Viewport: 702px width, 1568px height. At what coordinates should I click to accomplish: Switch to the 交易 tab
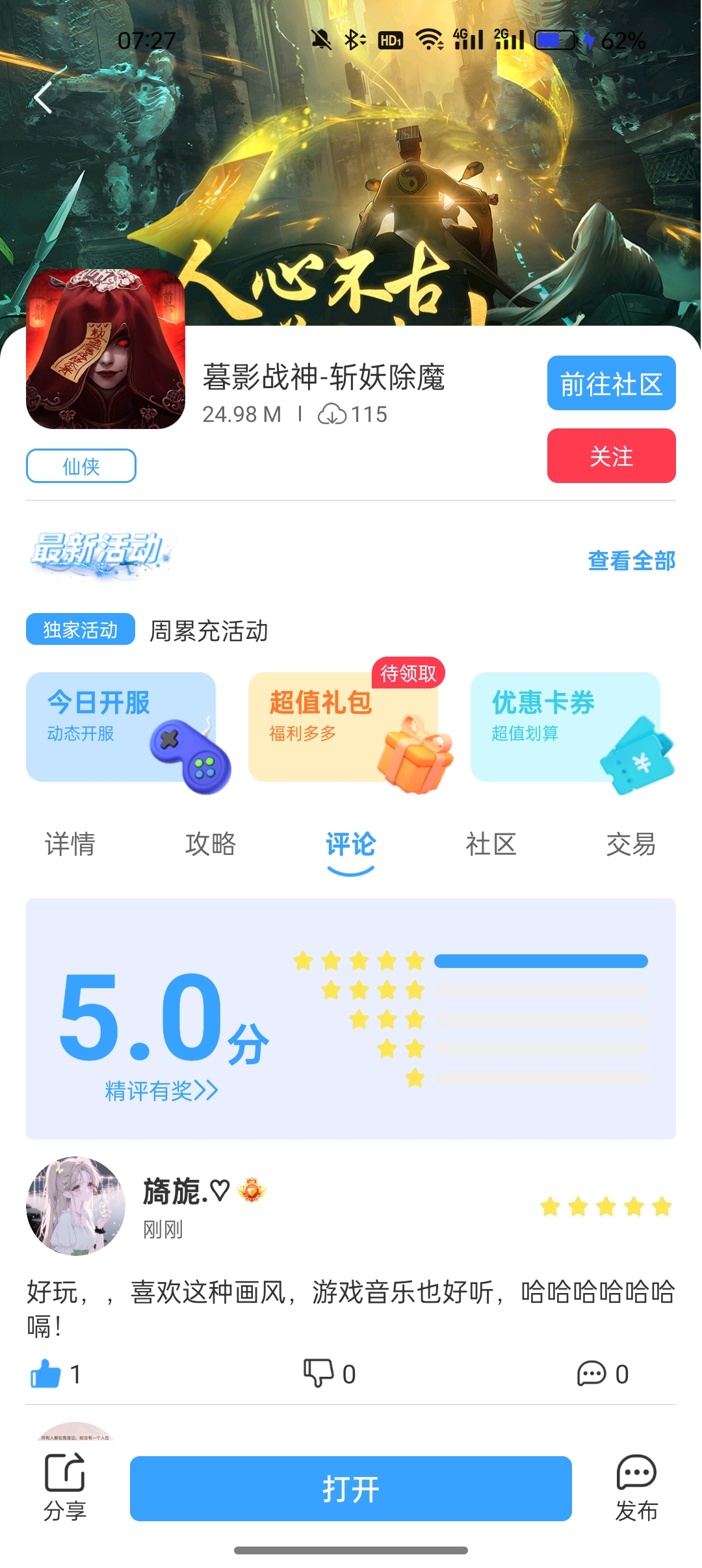pyautogui.click(x=630, y=844)
